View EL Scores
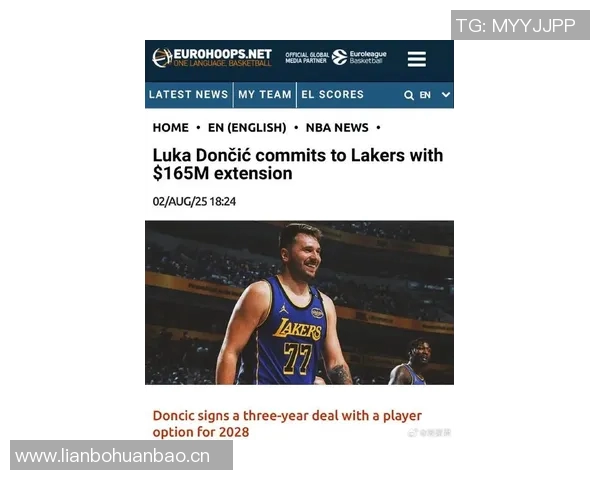The image size is (600, 480). (x=332, y=95)
